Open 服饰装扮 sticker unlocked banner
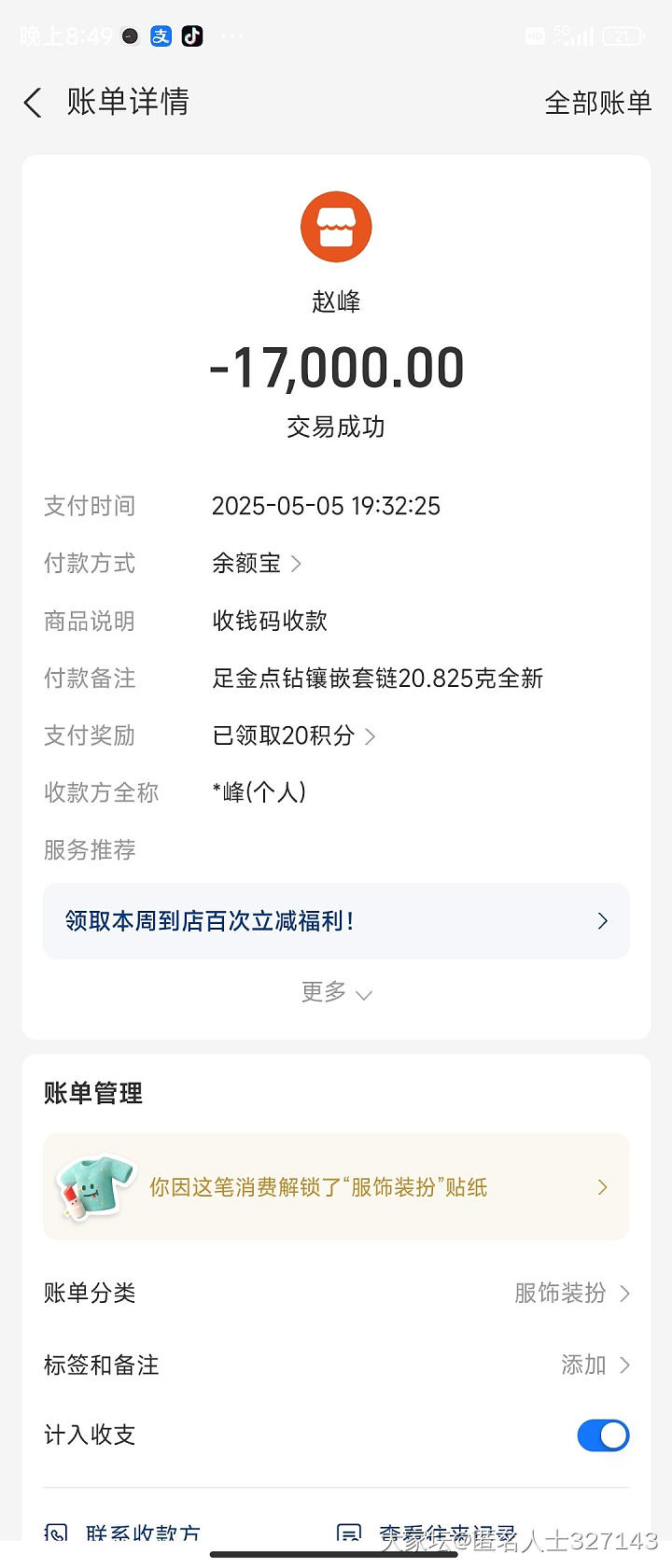Image resolution: width=672 pixels, height=1568 pixels. tap(336, 1187)
